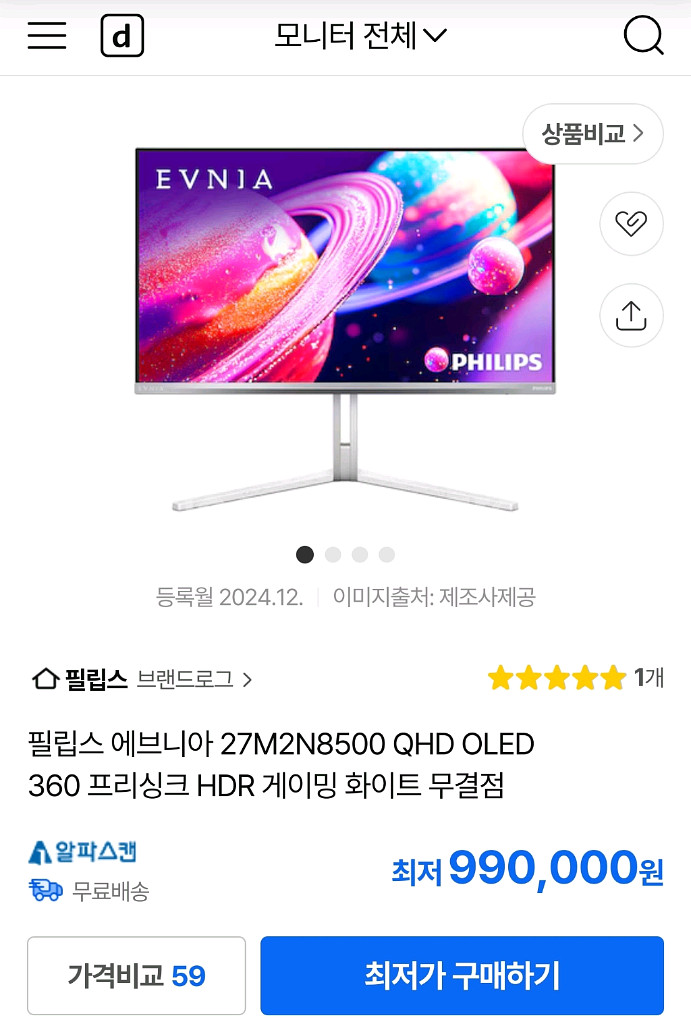This screenshot has width=691, height=1024.
Task: Add this monitor to wishlist
Action: (631, 223)
